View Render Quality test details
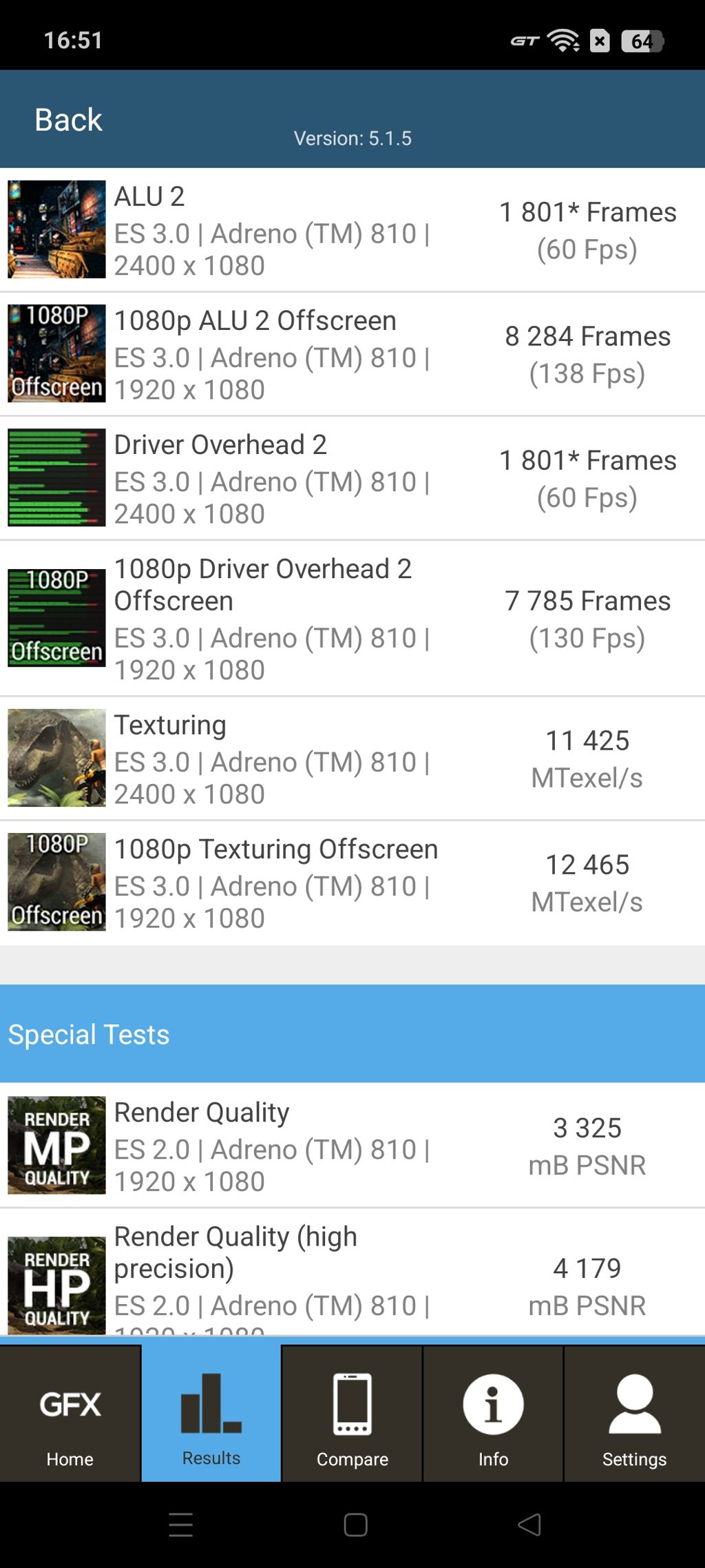705x1568 pixels. pos(352,1146)
